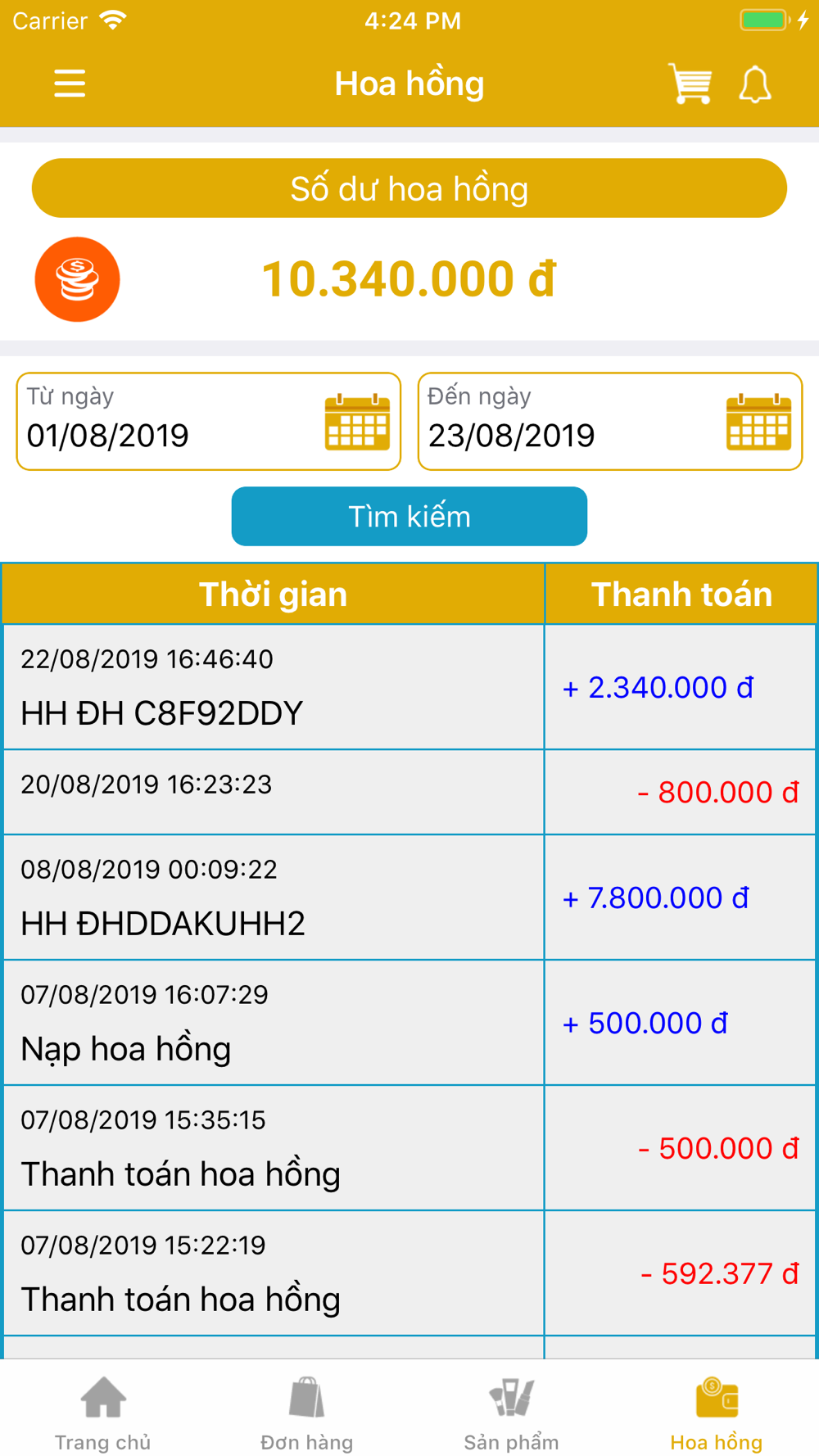Go to the Trang chủ tab
The image size is (819, 1456).
click(x=102, y=1413)
